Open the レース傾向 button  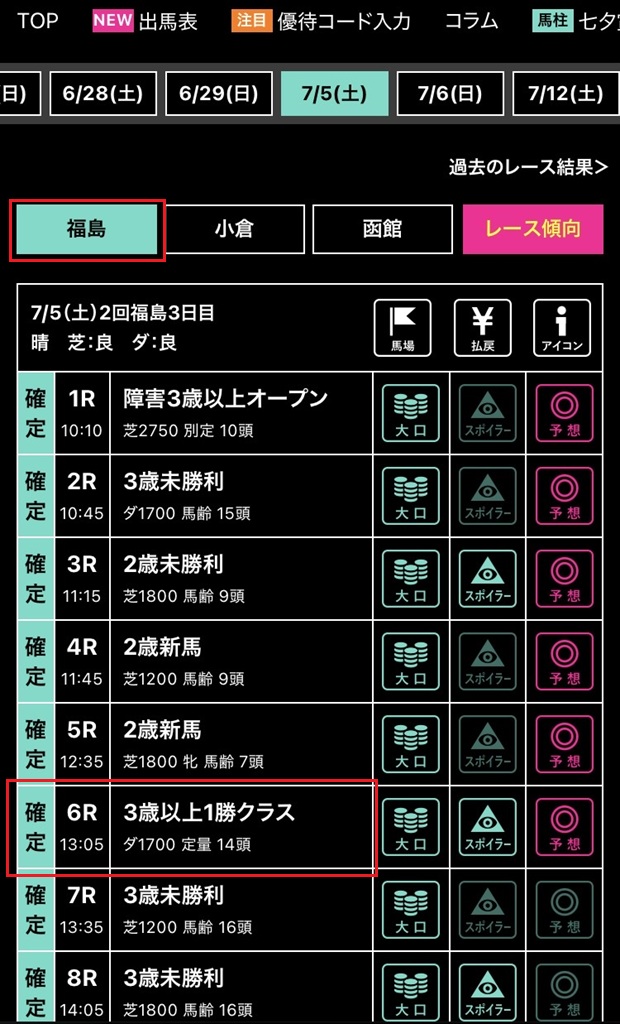533,229
